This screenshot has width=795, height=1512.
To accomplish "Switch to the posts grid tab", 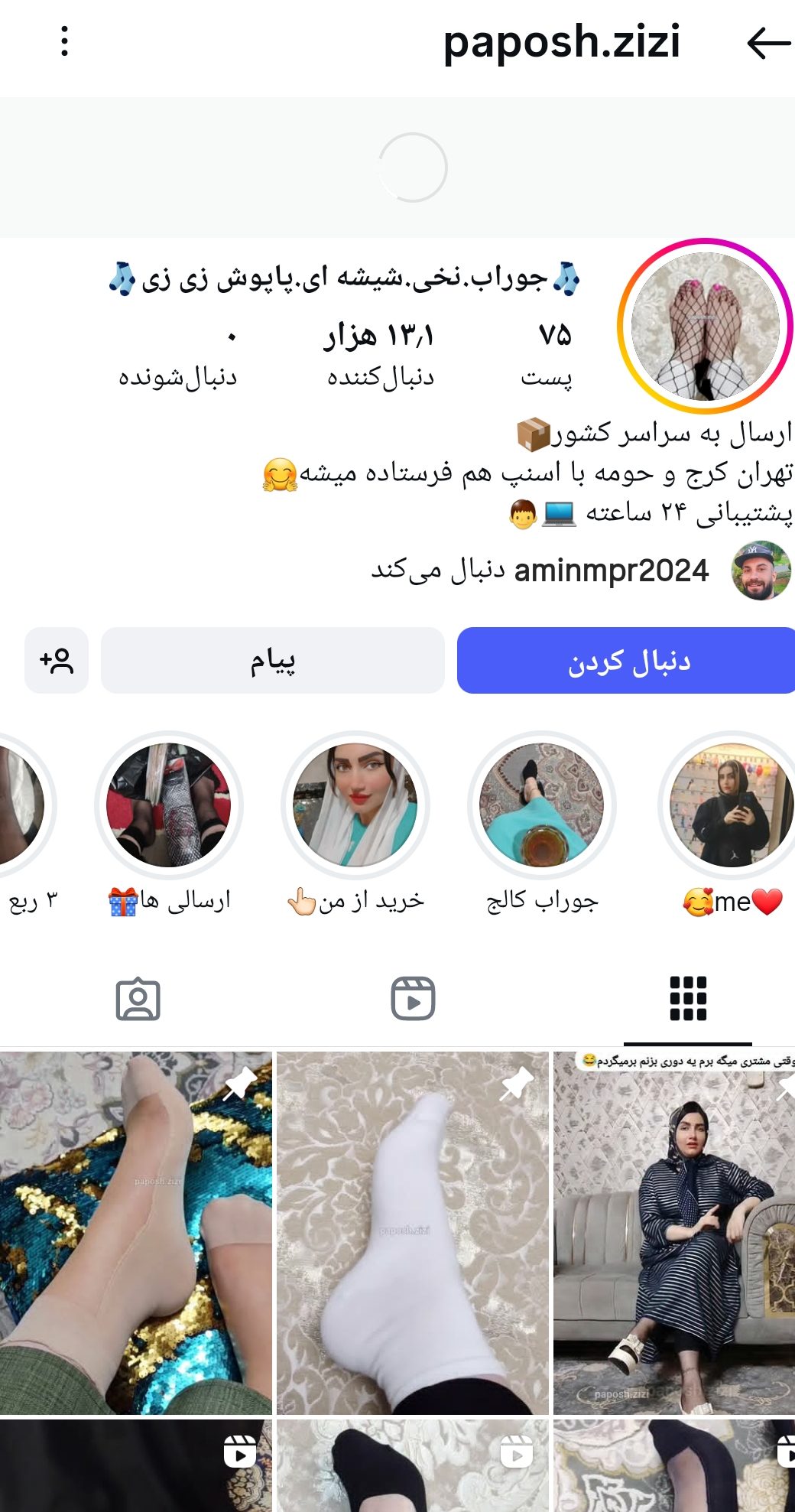I will coord(688,999).
